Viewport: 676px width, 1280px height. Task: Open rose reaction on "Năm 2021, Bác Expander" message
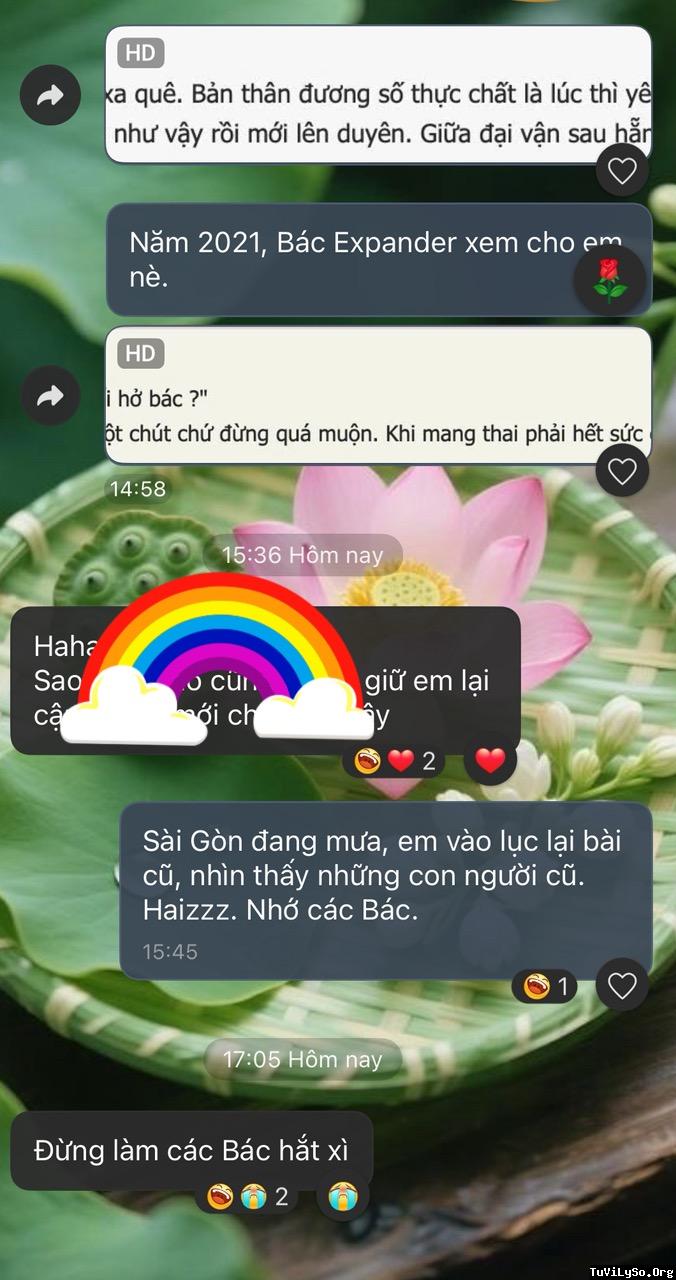coord(609,280)
